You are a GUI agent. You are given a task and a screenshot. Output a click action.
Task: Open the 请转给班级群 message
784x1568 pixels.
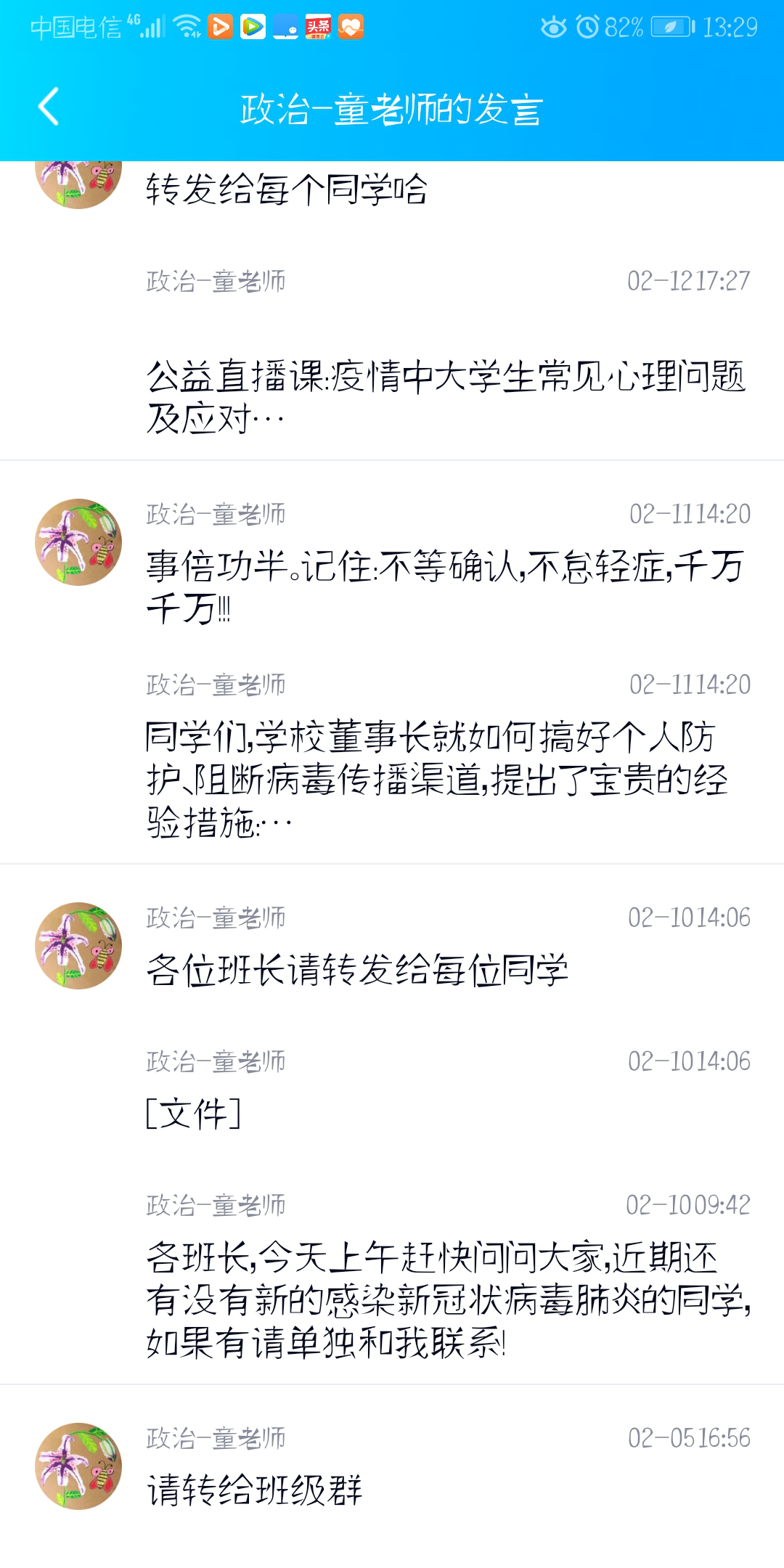[x=254, y=1491]
